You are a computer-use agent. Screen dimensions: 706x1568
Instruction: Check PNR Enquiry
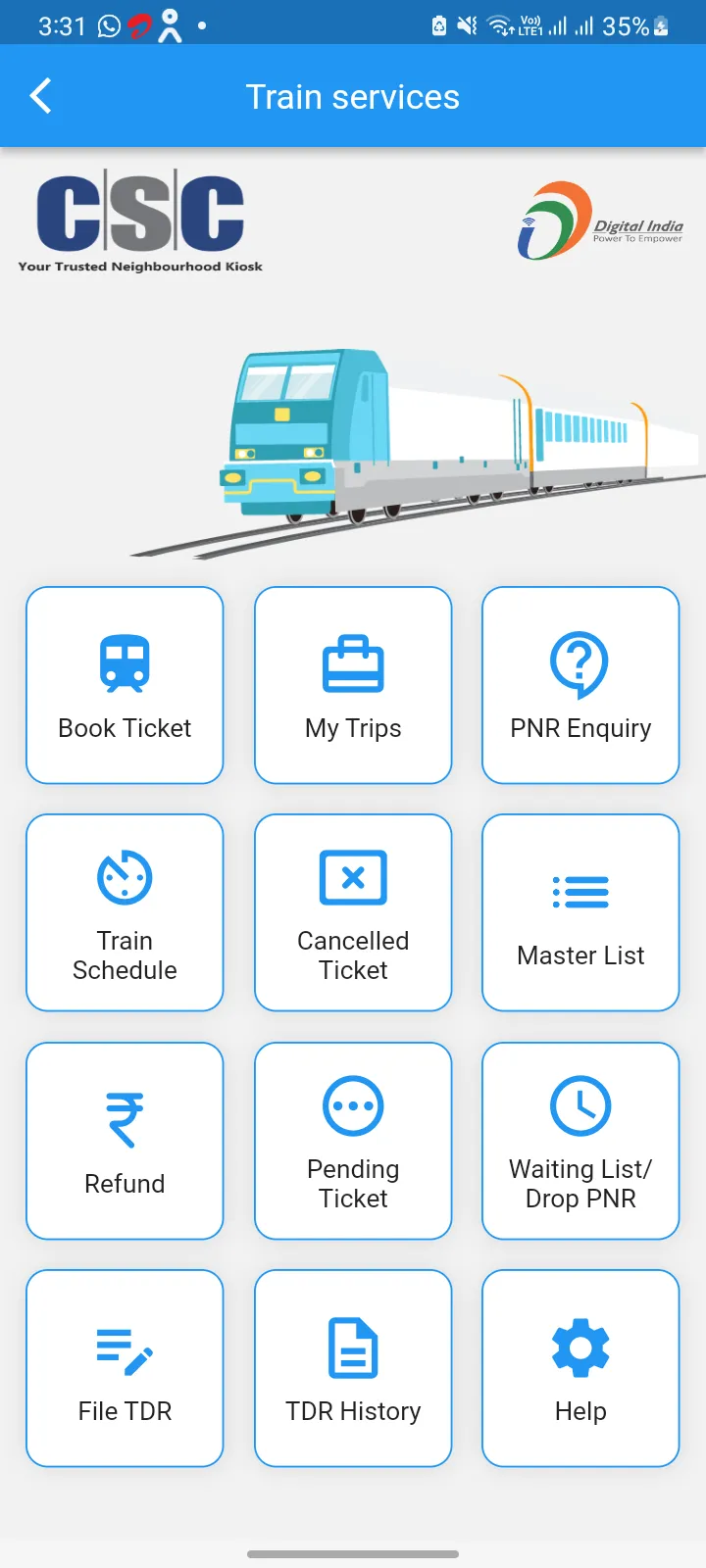[x=580, y=685]
